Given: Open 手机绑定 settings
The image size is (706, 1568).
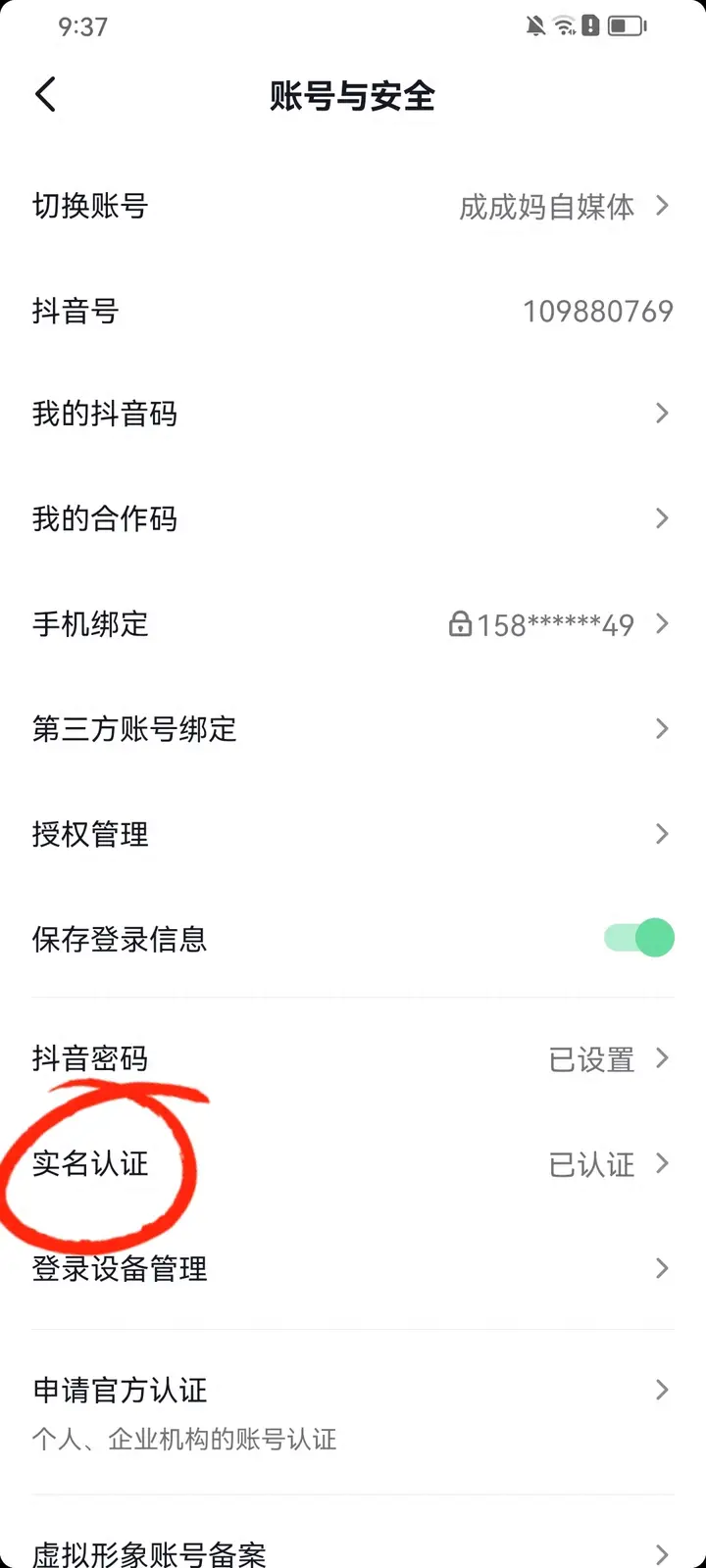Looking at the screenshot, I should (353, 623).
